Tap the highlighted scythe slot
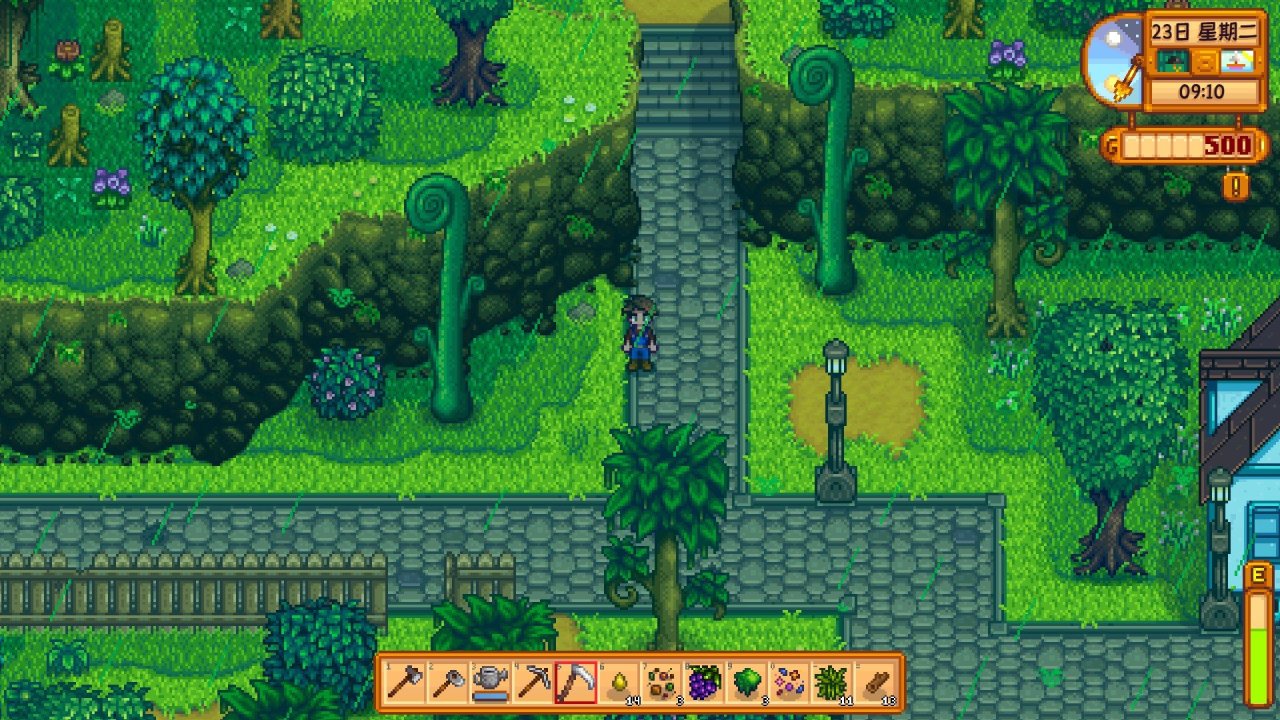Viewport: 1280px width, 720px height. click(575, 683)
